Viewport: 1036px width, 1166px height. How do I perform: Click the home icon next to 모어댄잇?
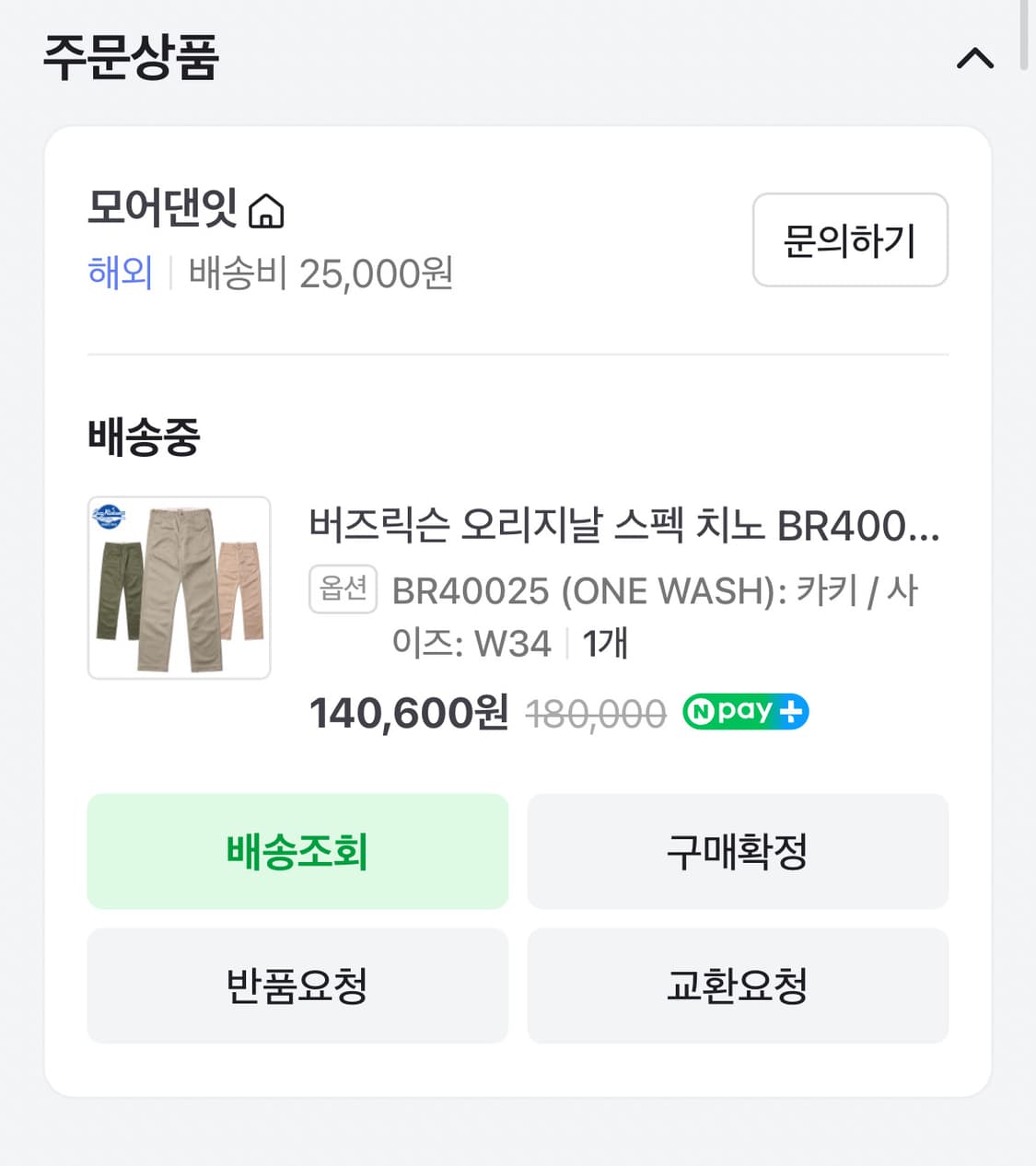pos(268,212)
